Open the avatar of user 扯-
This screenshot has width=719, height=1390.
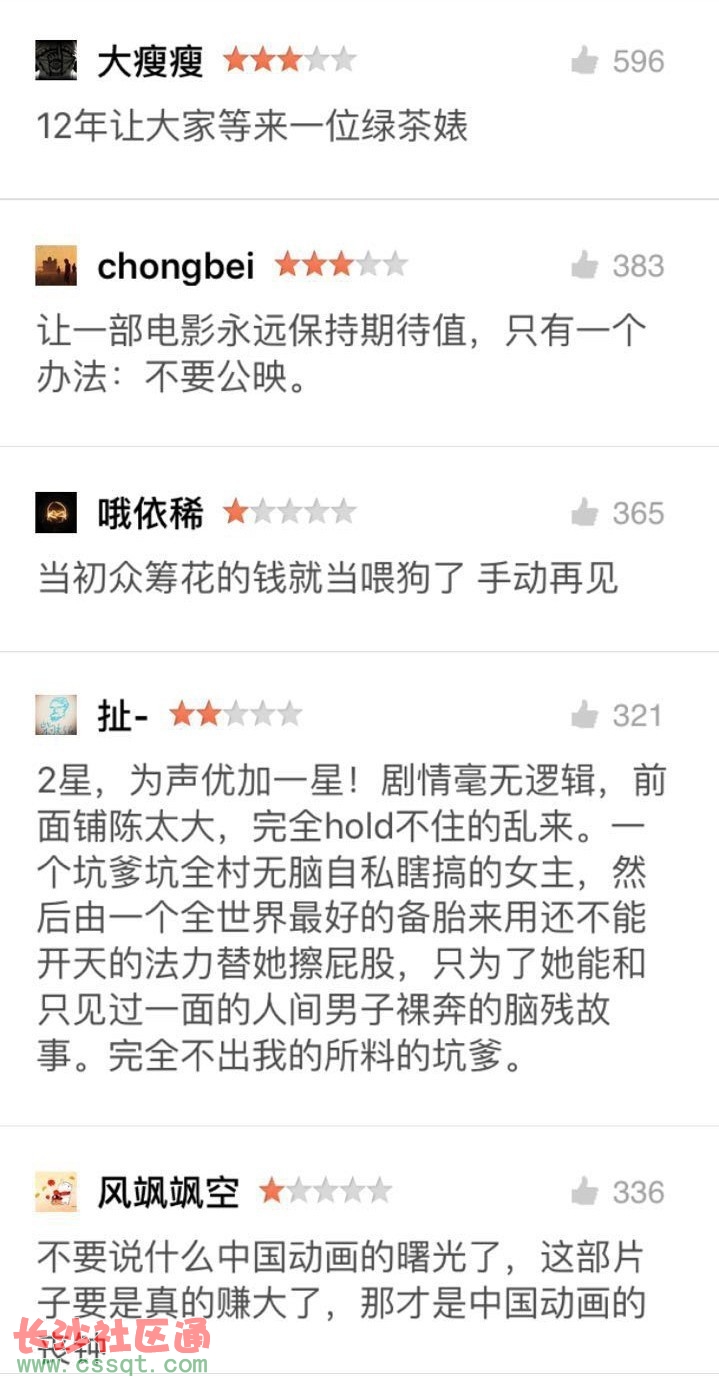(56, 715)
